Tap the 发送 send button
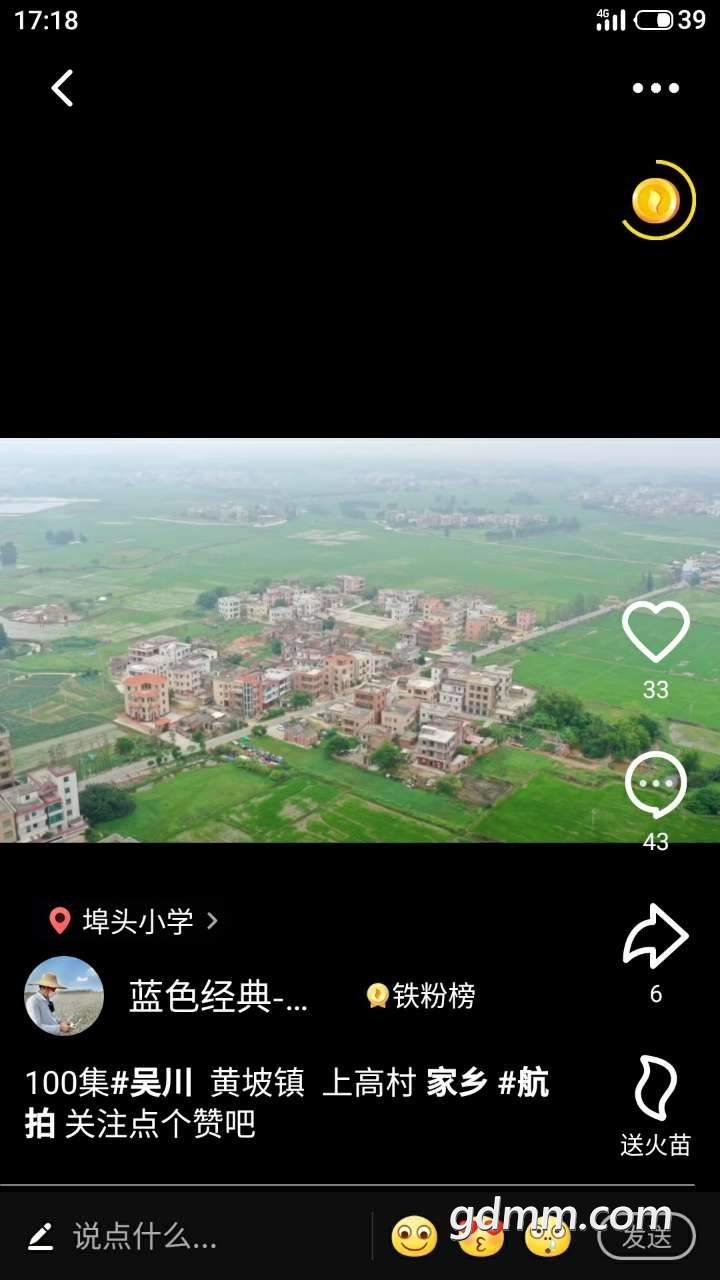This screenshot has height=1280, width=720. pos(646,1237)
